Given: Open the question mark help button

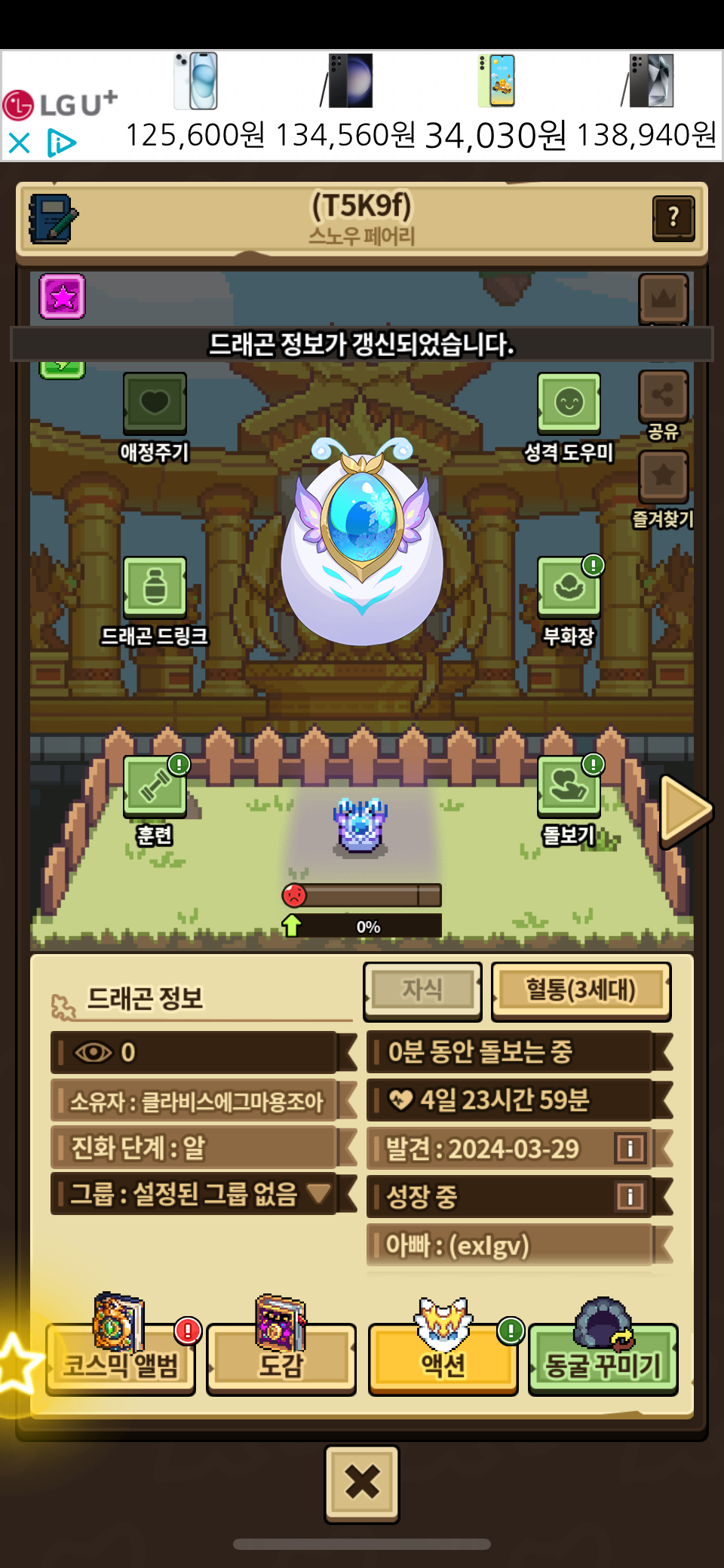Looking at the screenshot, I should coord(673,219).
